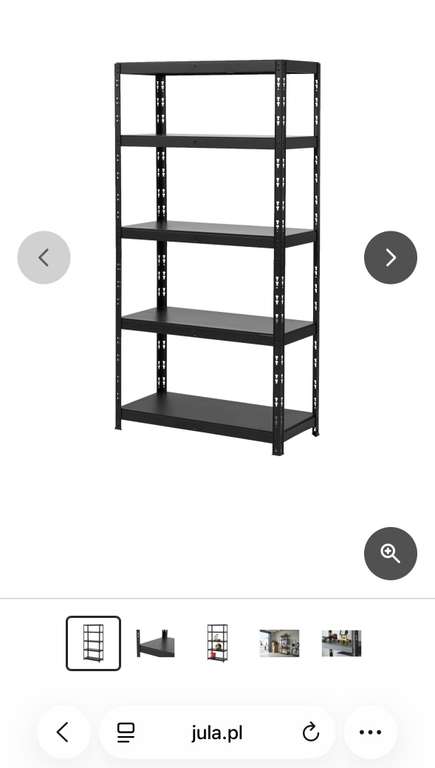This screenshot has width=435, height=768.
Task: Reload the jula.pl page
Action: [x=311, y=733]
